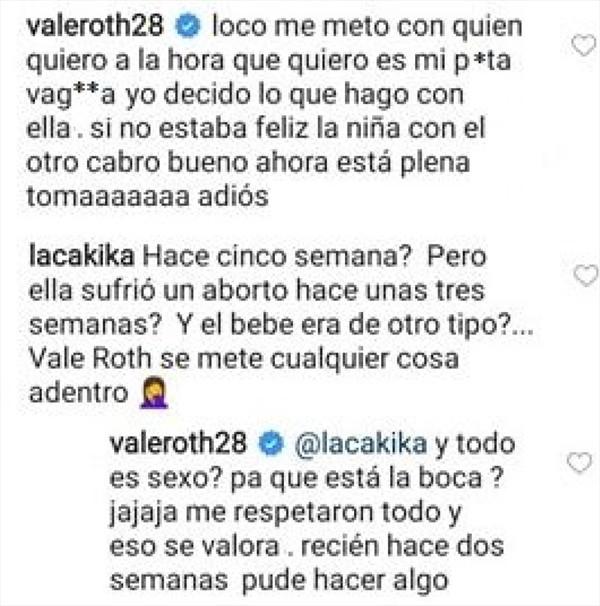Screen dimensions: 600x606
Task: Like lacakika's comment about cinco semana
Action: (x=581, y=275)
